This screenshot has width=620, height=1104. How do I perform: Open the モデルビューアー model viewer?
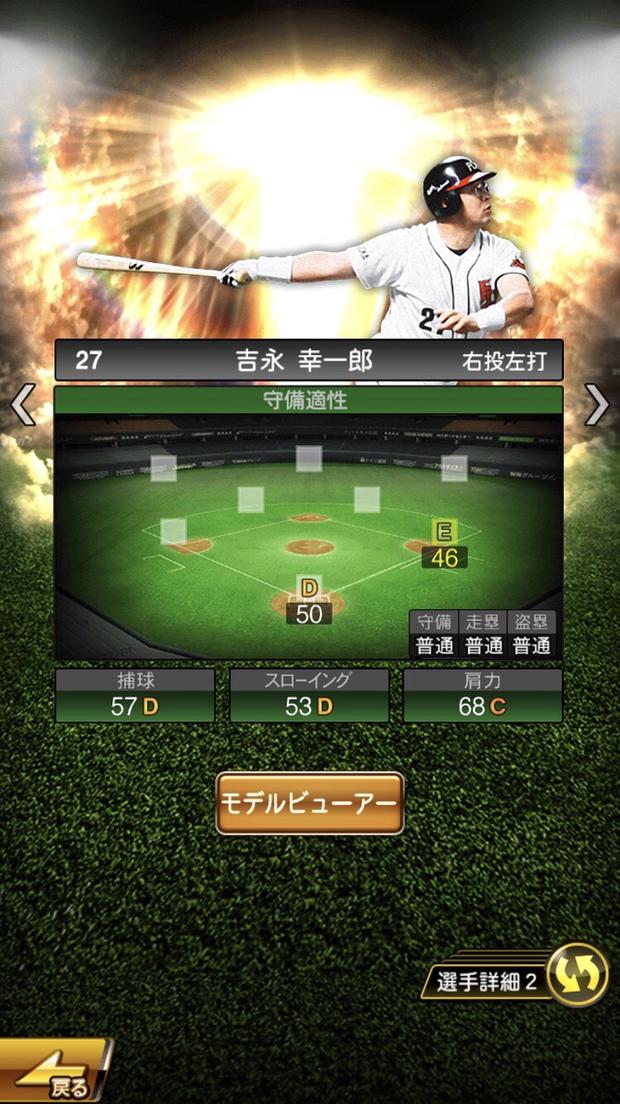click(x=309, y=803)
